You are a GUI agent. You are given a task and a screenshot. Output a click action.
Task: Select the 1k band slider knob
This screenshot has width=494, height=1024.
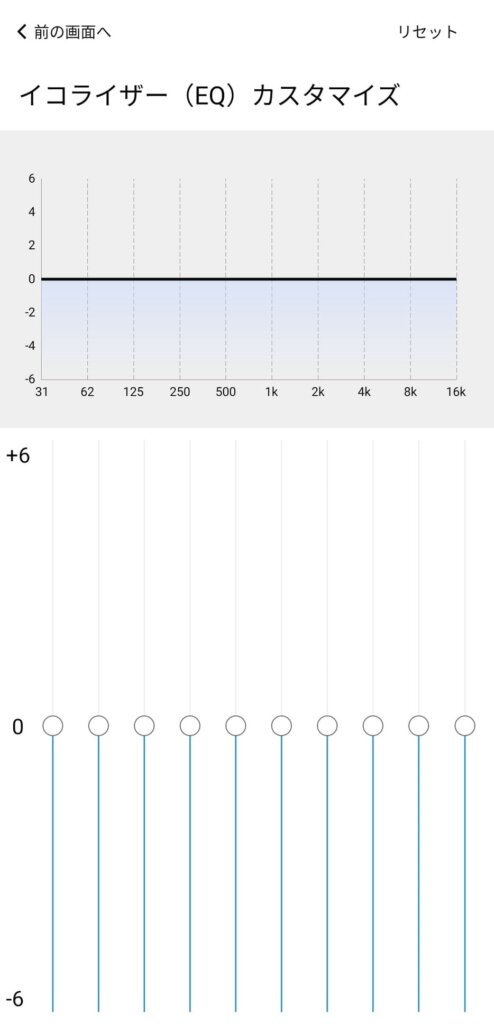pyautogui.click(x=282, y=726)
